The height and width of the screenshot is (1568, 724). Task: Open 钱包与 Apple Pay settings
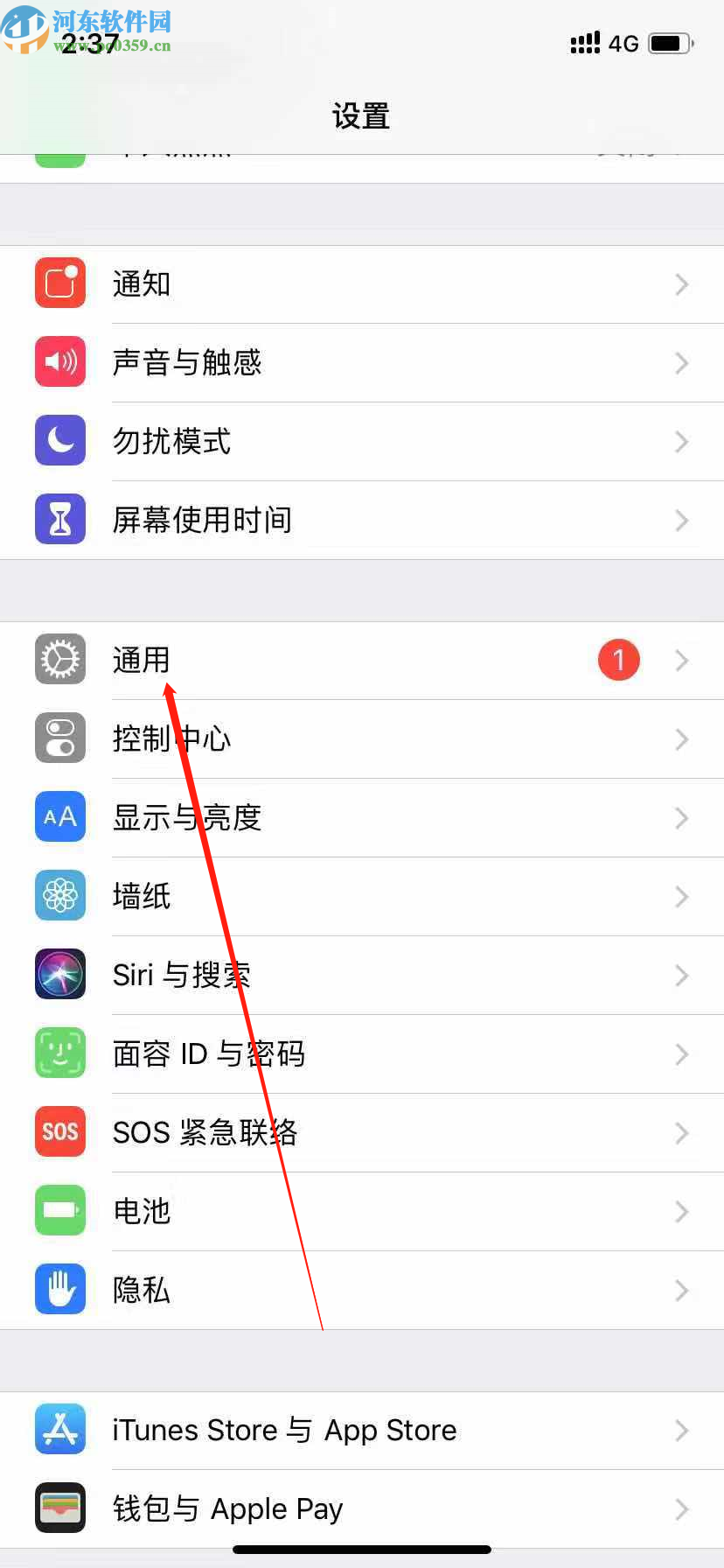coord(227,1509)
